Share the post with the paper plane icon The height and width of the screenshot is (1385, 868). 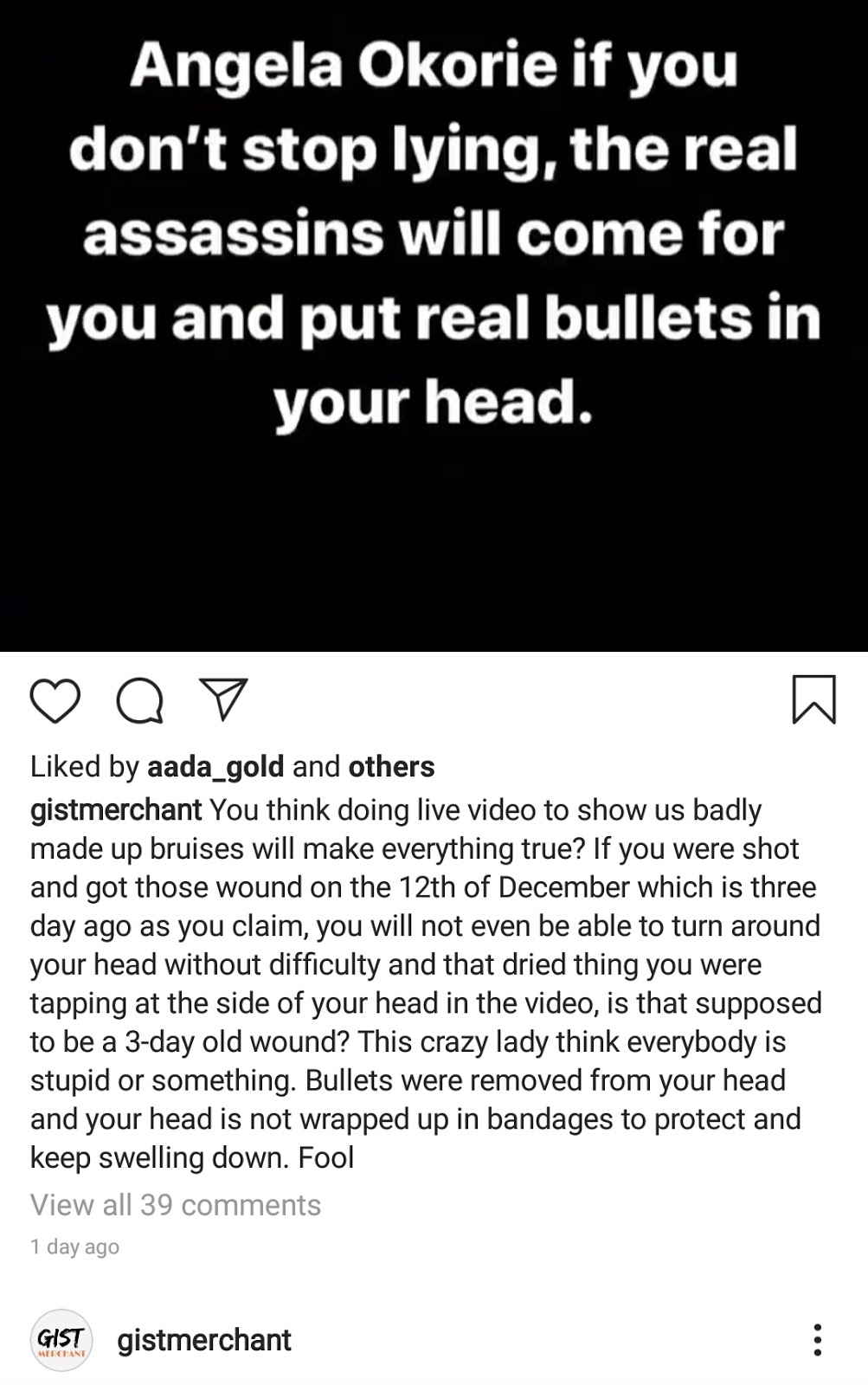pos(223,699)
